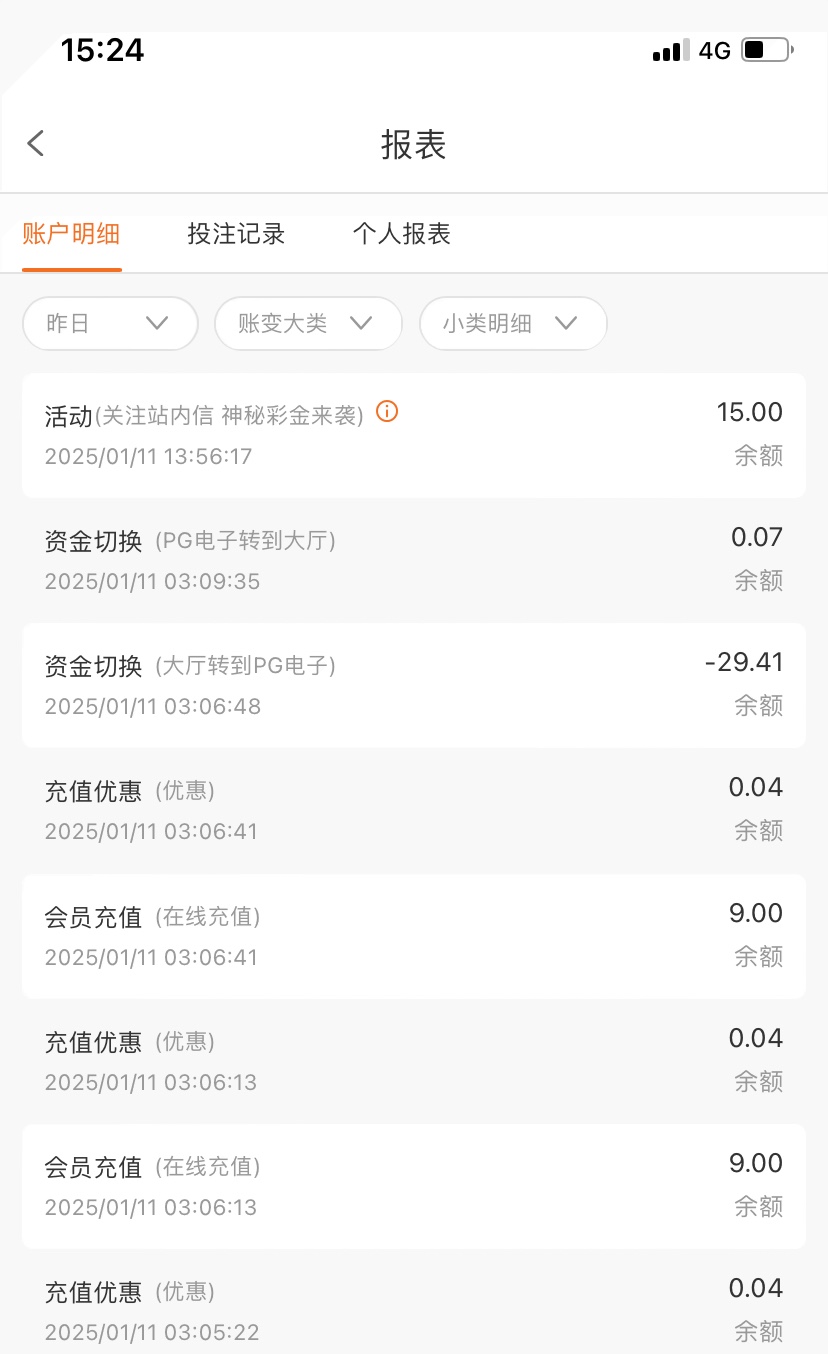Go back from the 报表 page
This screenshot has height=1354, width=828.
click(36, 144)
